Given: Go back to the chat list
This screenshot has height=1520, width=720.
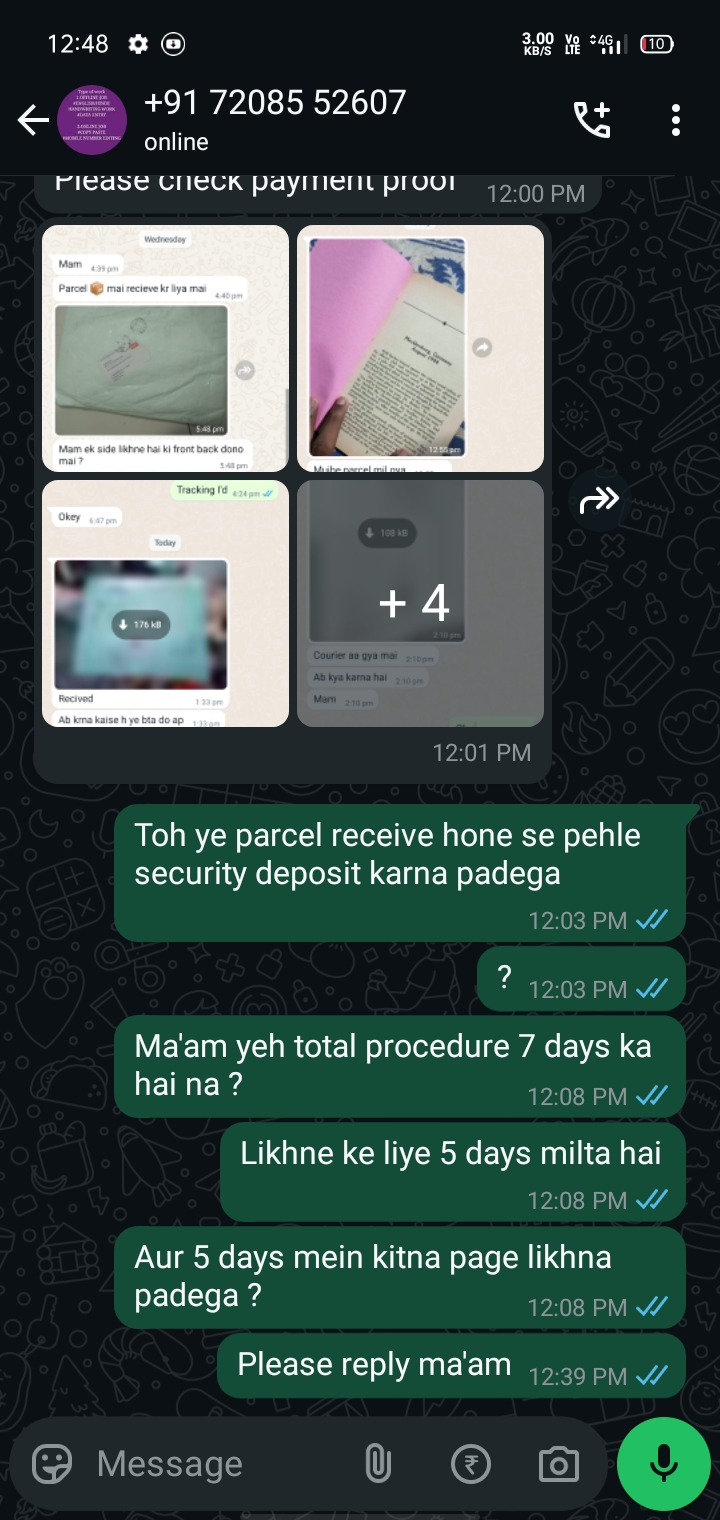Looking at the screenshot, I should click(33, 121).
